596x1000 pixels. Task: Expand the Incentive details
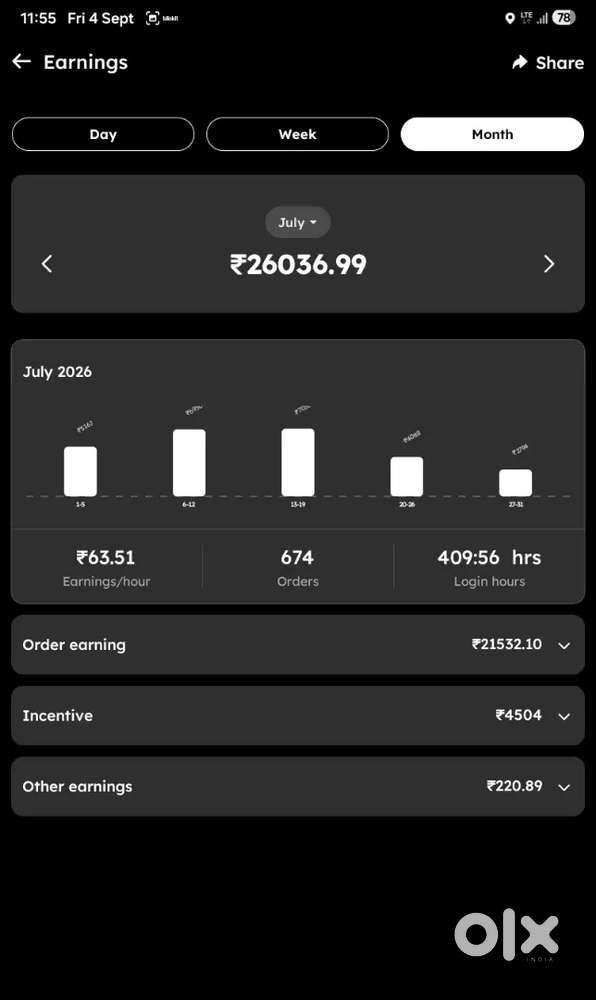pos(298,716)
